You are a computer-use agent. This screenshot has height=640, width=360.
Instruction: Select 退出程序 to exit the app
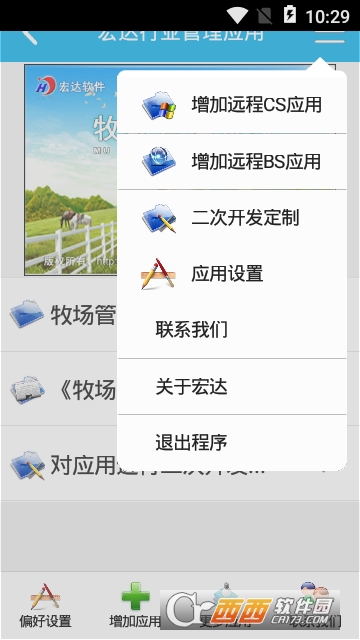[232, 442]
